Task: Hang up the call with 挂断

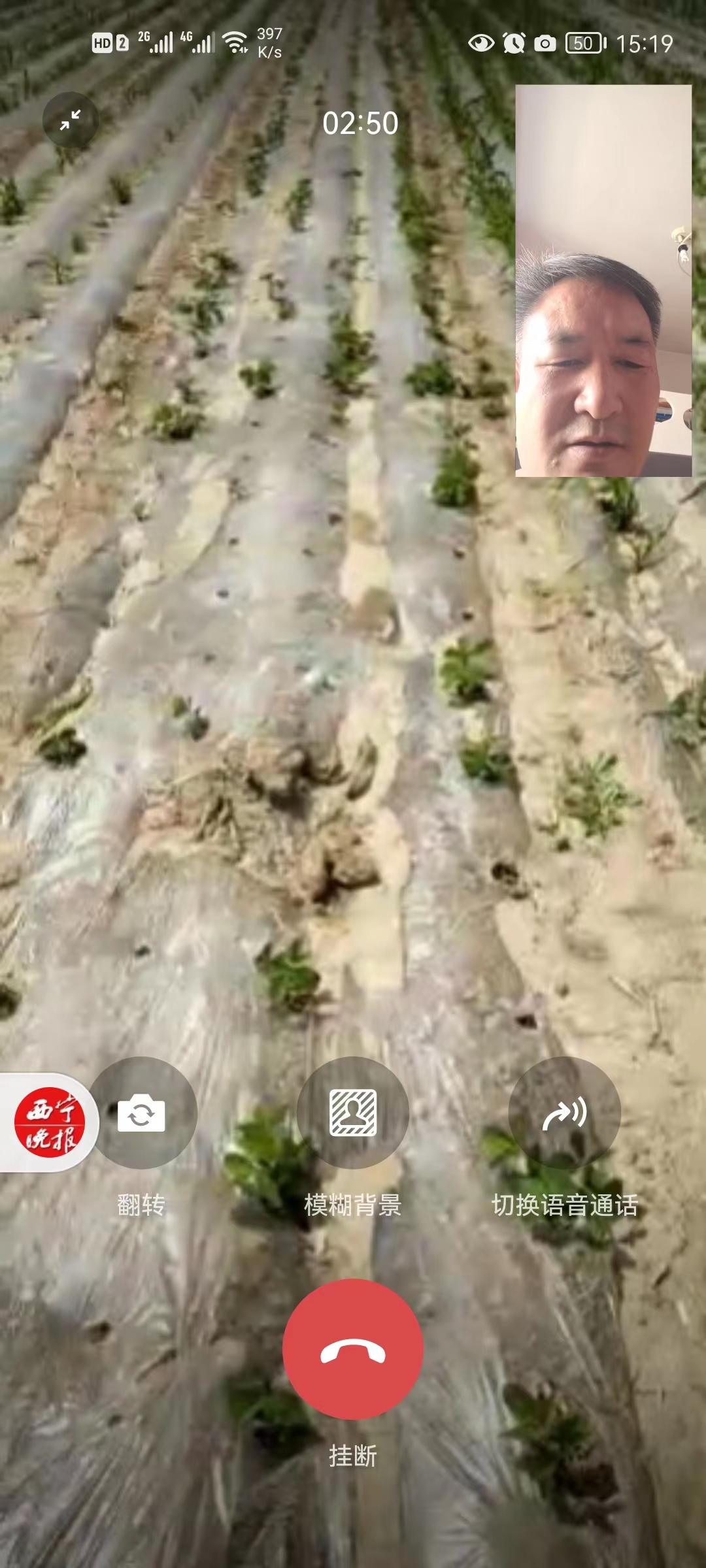Action: pyautogui.click(x=353, y=1349)
